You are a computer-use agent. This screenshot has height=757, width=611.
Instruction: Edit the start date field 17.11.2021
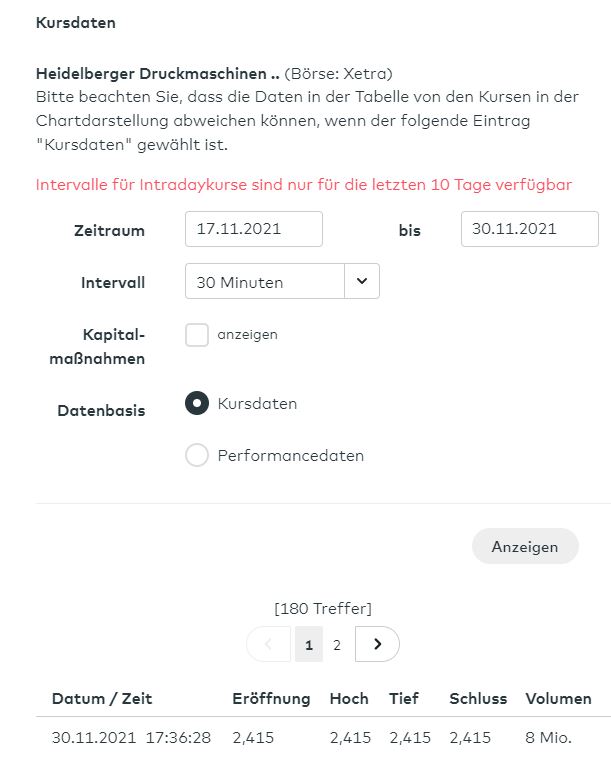(253, 229)
